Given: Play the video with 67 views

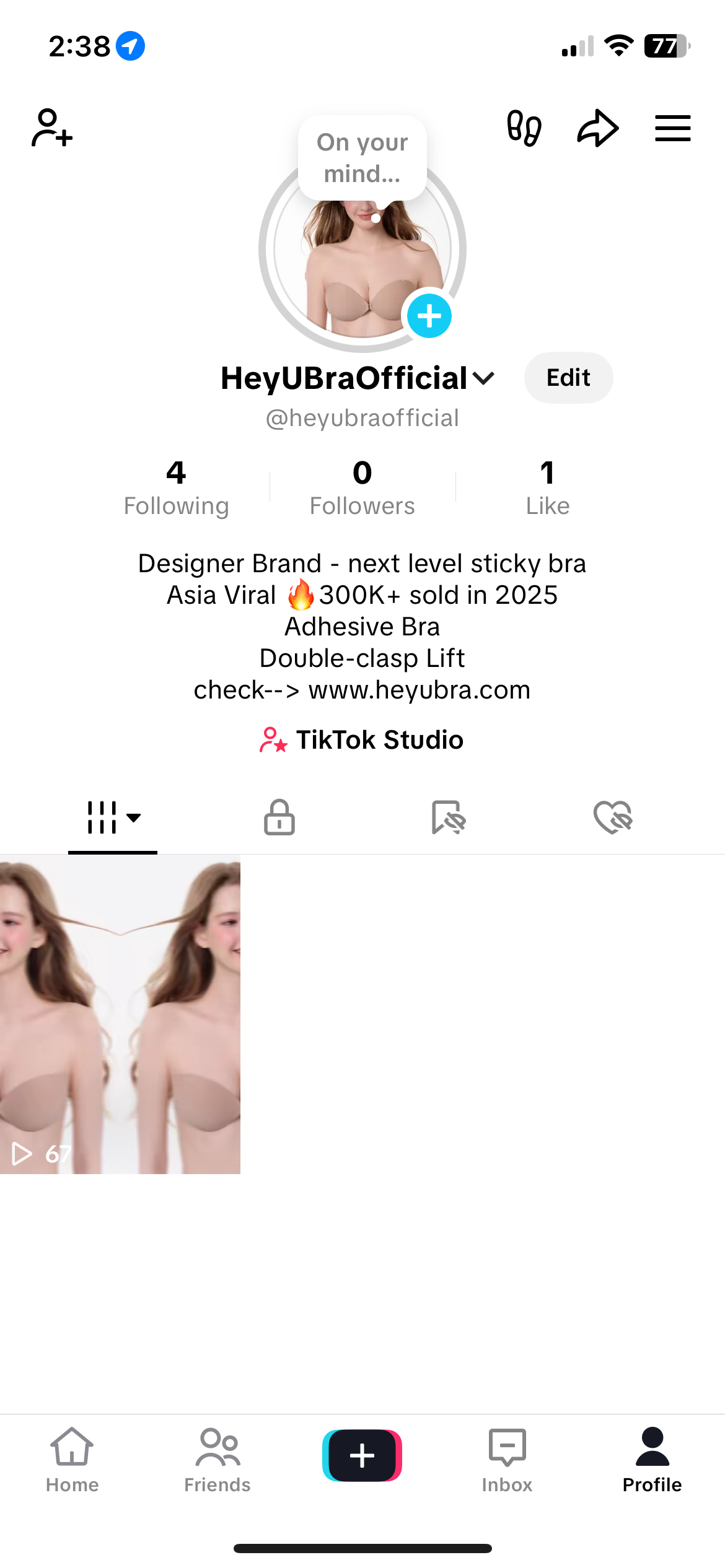Looking at the screenshot, I should coord(120,1014).
